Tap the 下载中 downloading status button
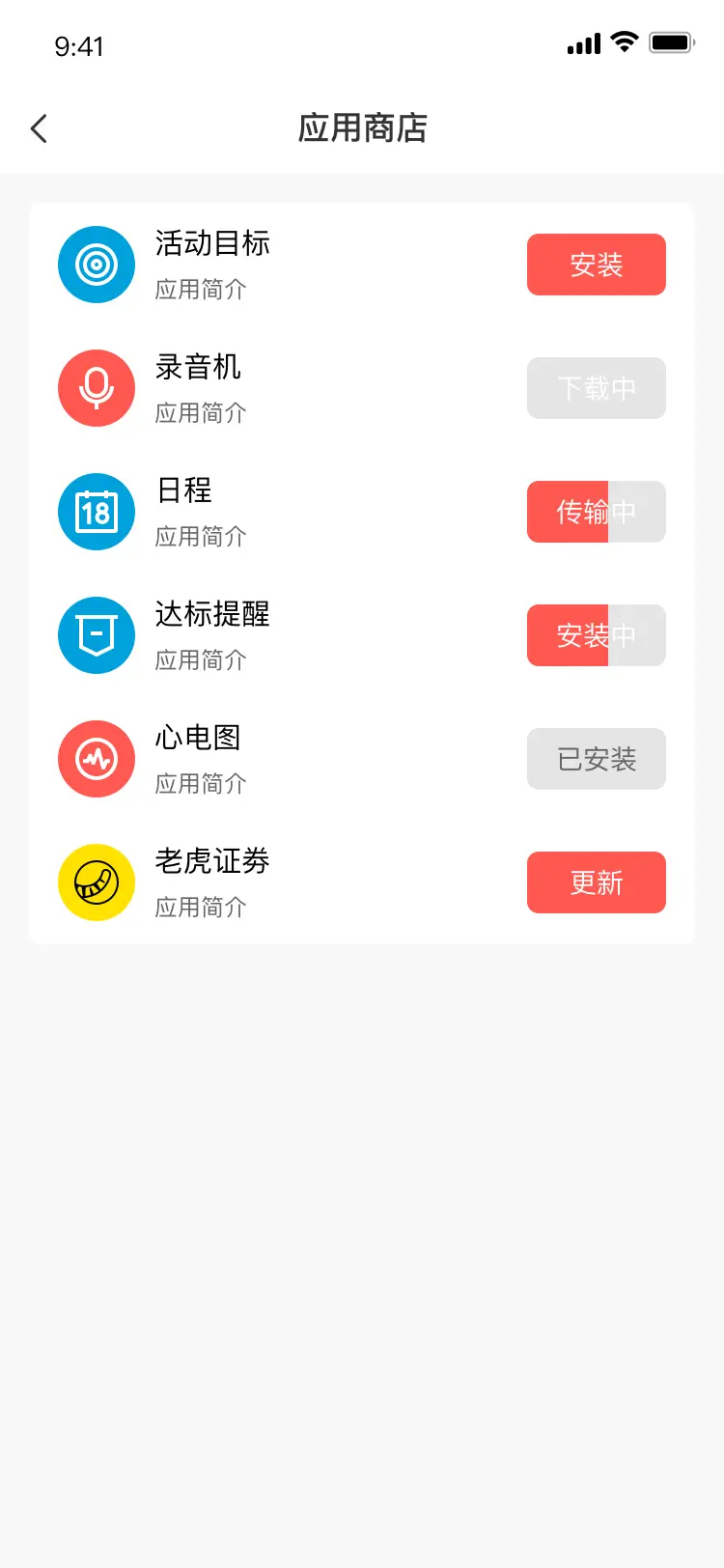724x1568 pixels. (x=596, y=388)
